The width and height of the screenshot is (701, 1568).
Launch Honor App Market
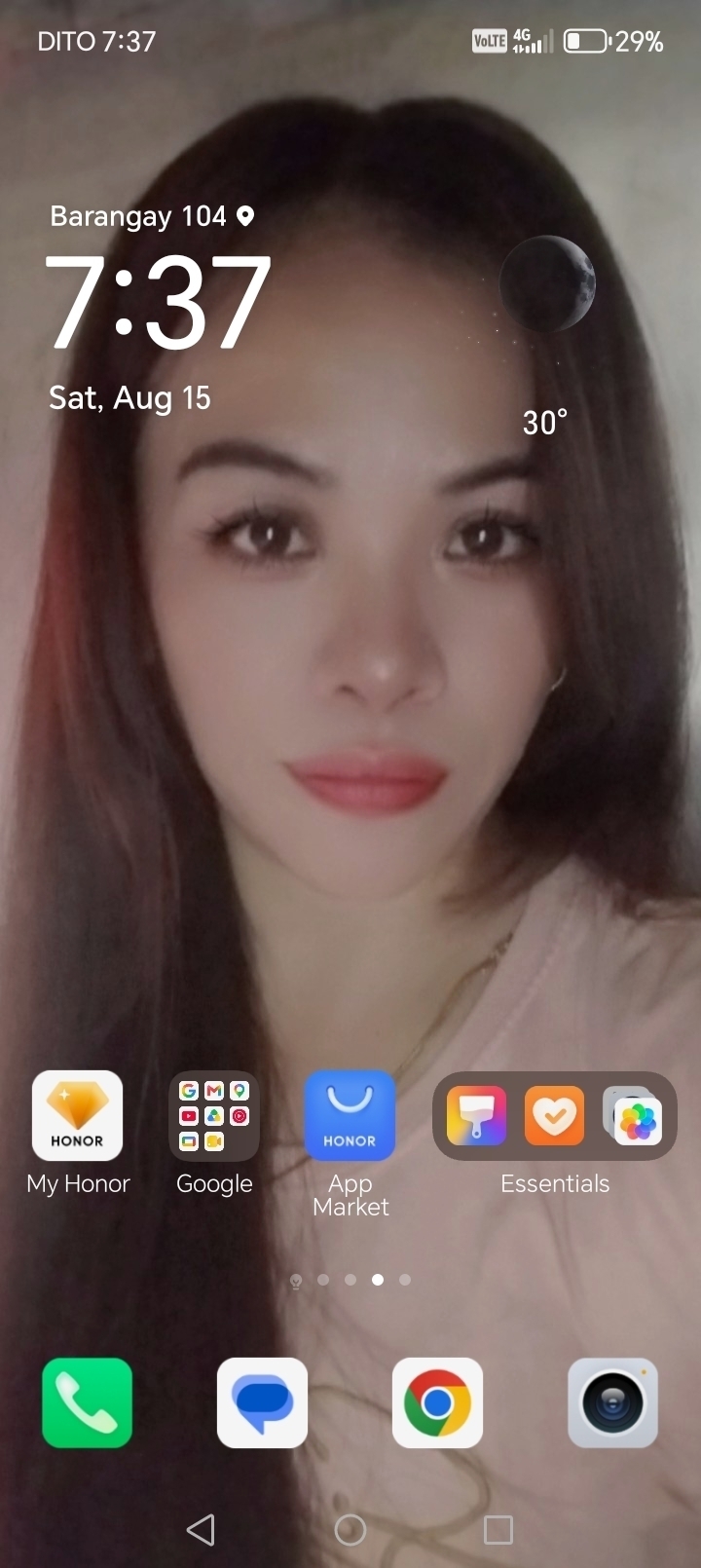(350, 1116)
